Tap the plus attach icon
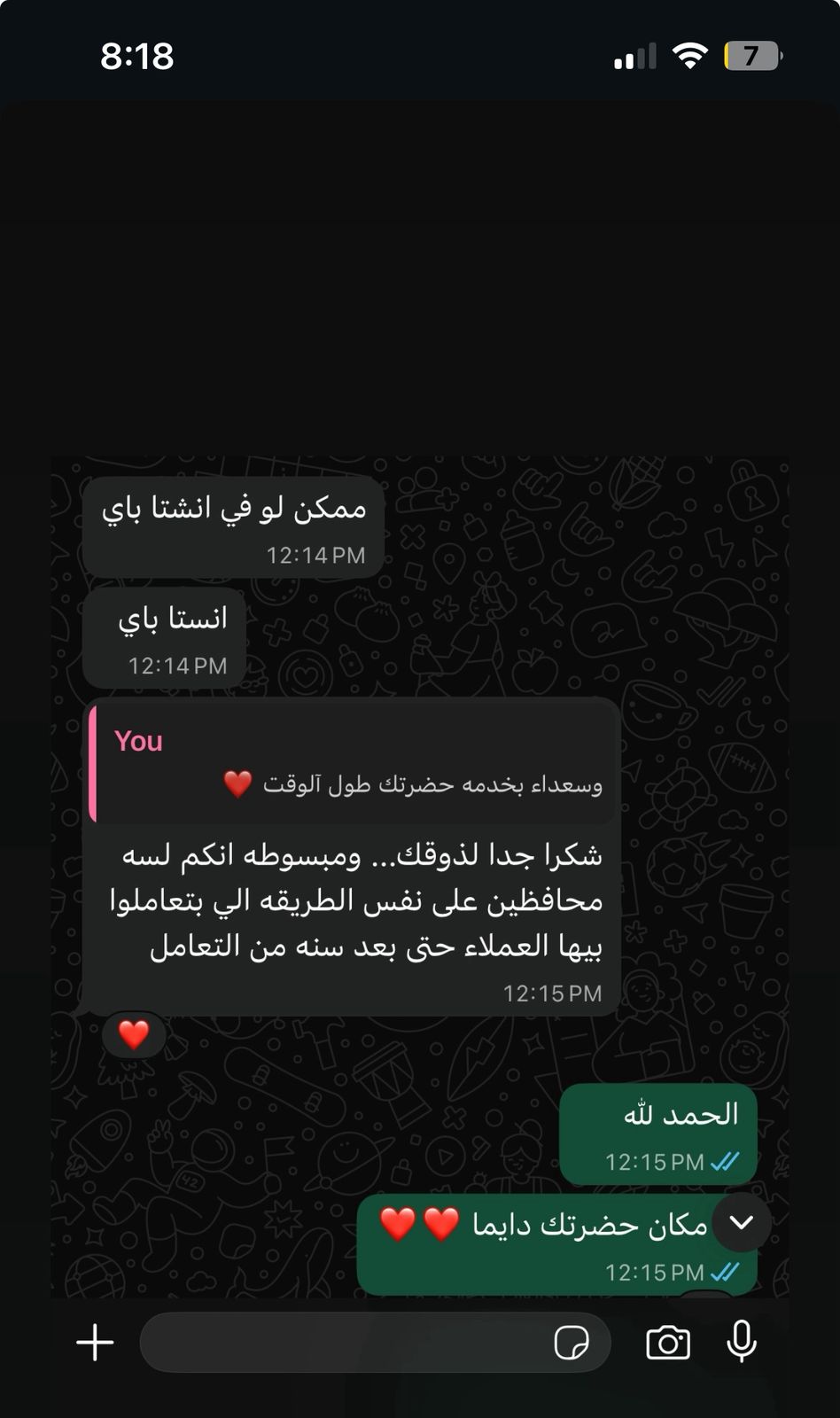Viewport: 840px width, 1418px height. click(x=95, y=1343)
